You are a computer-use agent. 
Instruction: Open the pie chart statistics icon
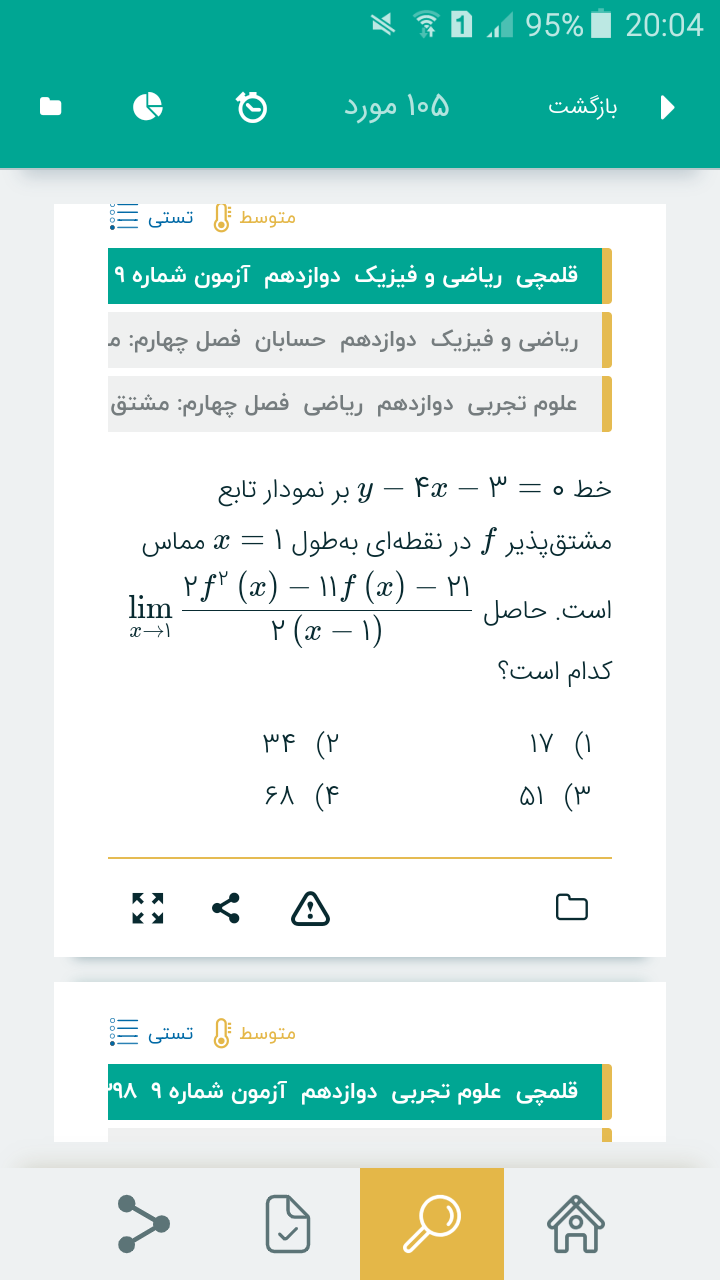(148, 107)
